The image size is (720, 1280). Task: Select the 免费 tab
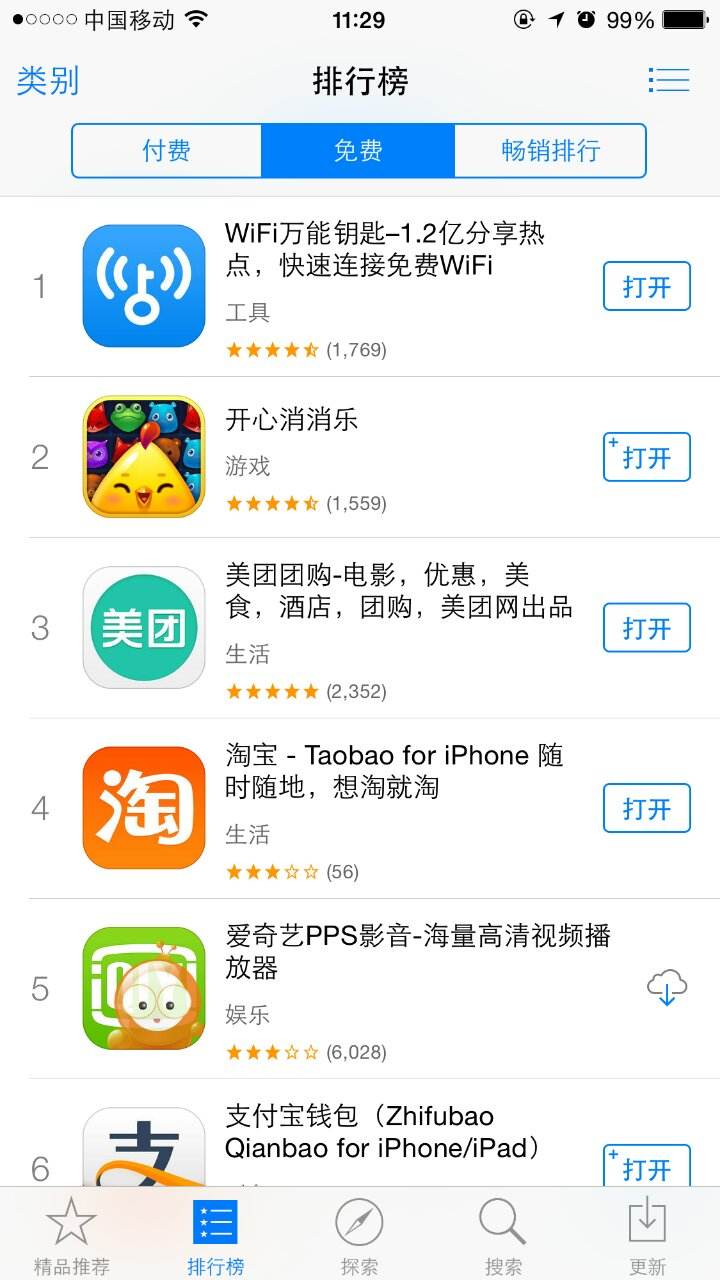point(358,150)
